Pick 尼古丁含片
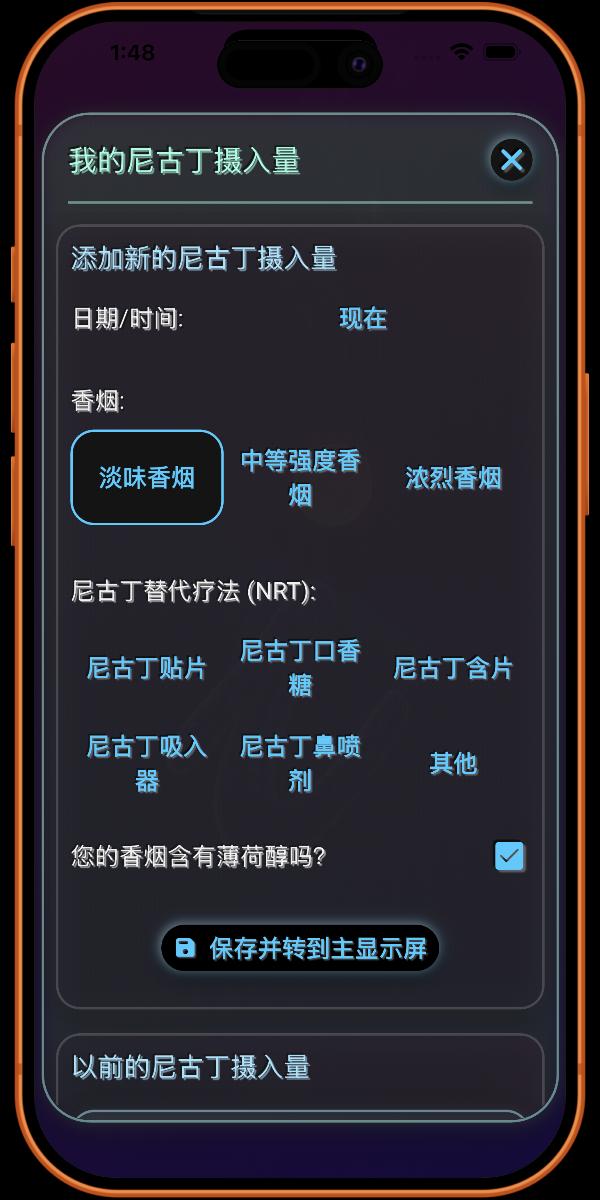 pos(453,668)
